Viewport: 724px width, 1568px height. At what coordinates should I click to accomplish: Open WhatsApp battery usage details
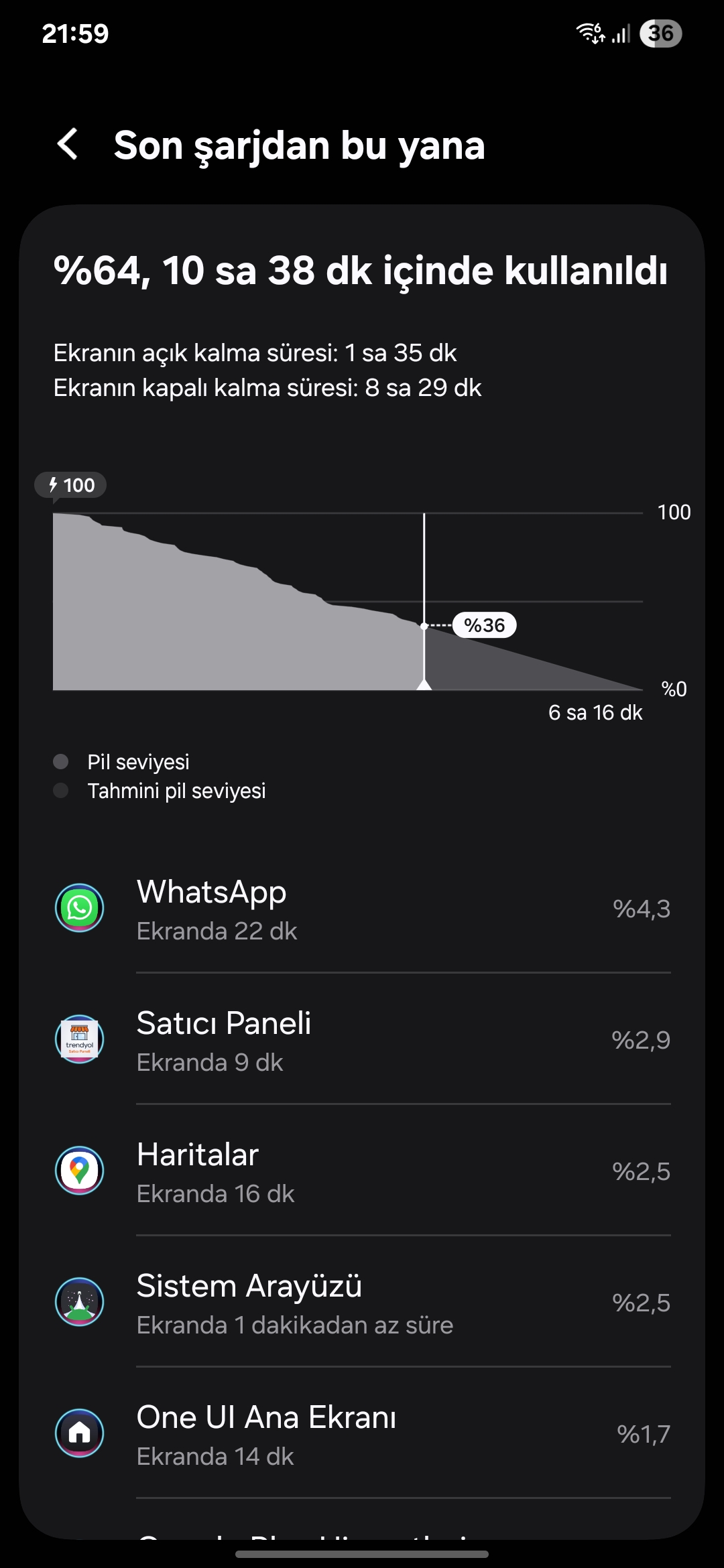coord(362,909)
